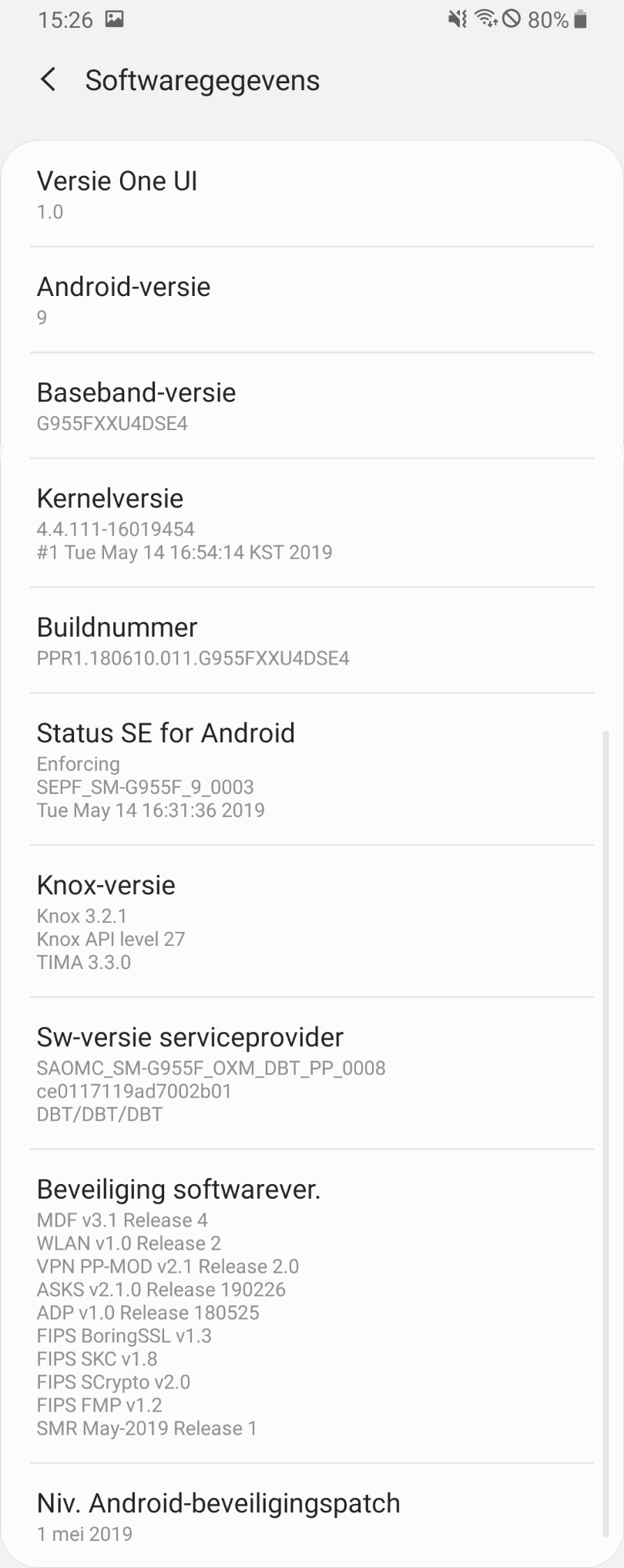Tap the Buildnummer row

coord(311,641)
